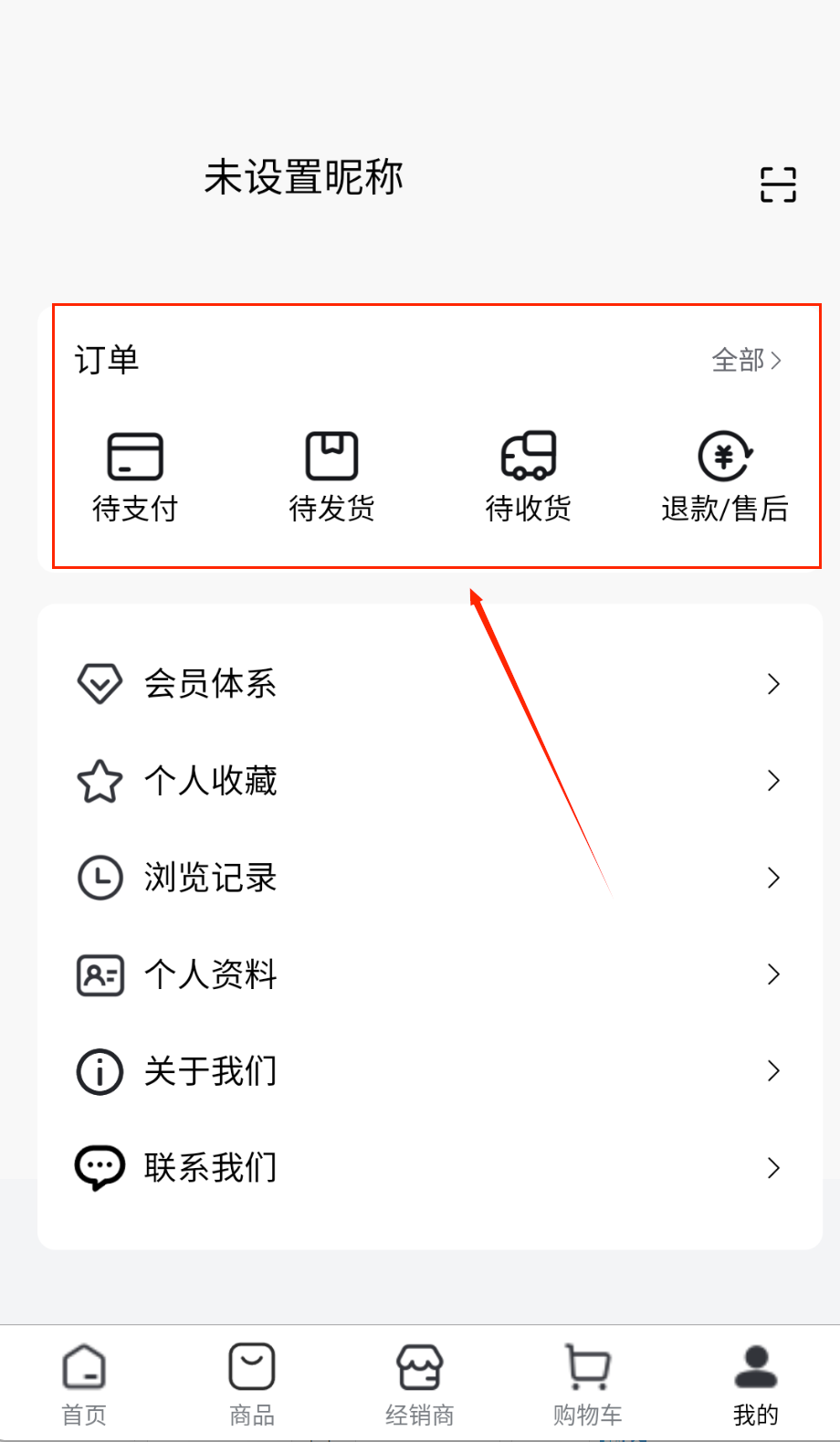Screen dimensions: 840x1442
Task: Open the 会员体系 membership row
Action: (429, 683)
